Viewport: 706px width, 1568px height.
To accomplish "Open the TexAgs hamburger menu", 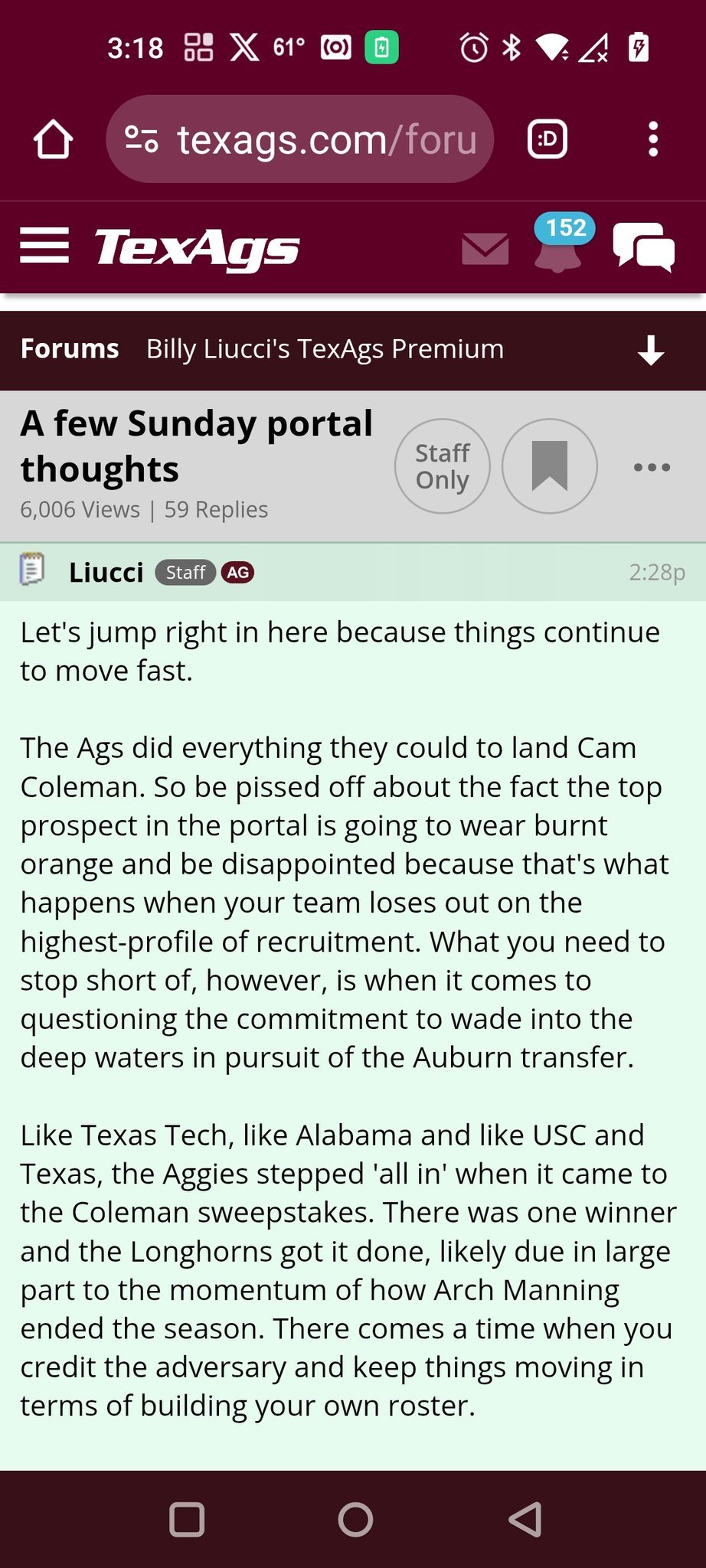I will [x=44, y=246].
